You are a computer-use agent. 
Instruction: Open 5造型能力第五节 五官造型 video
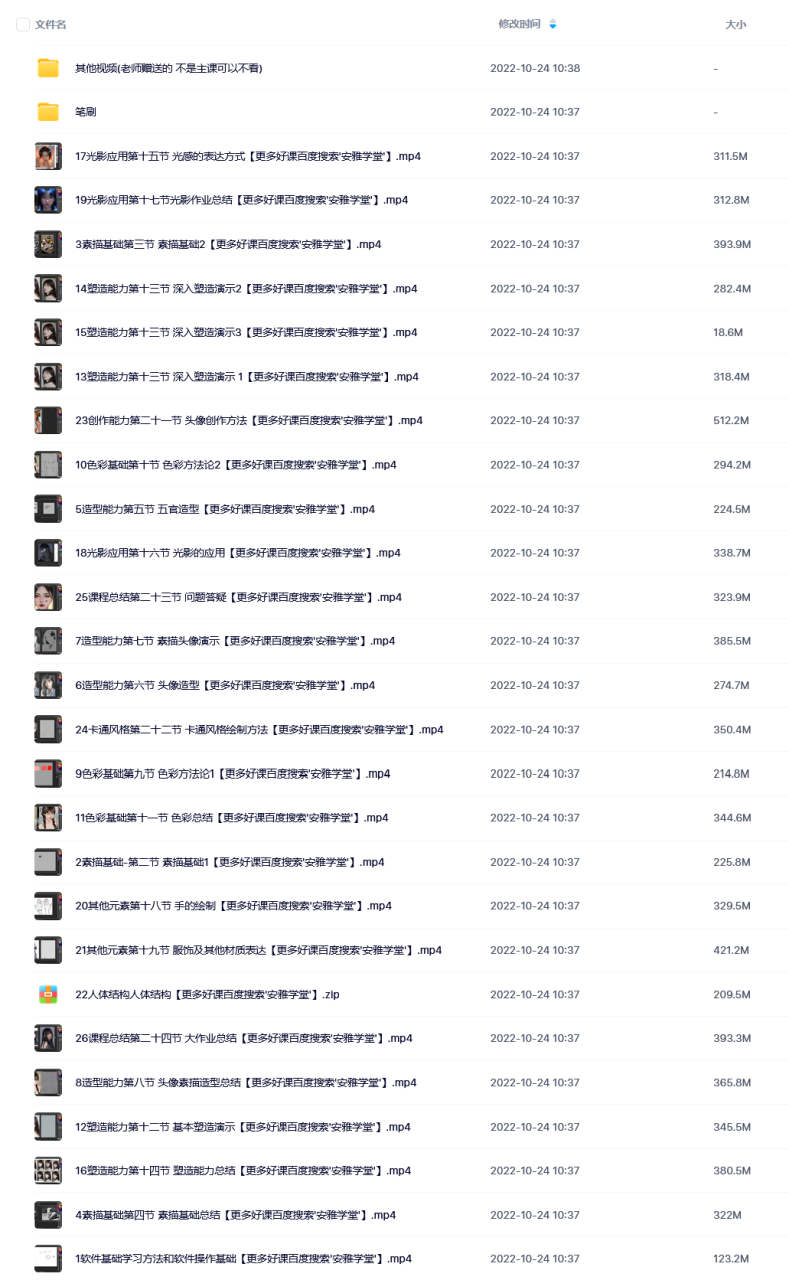click(x=225, y=509)
